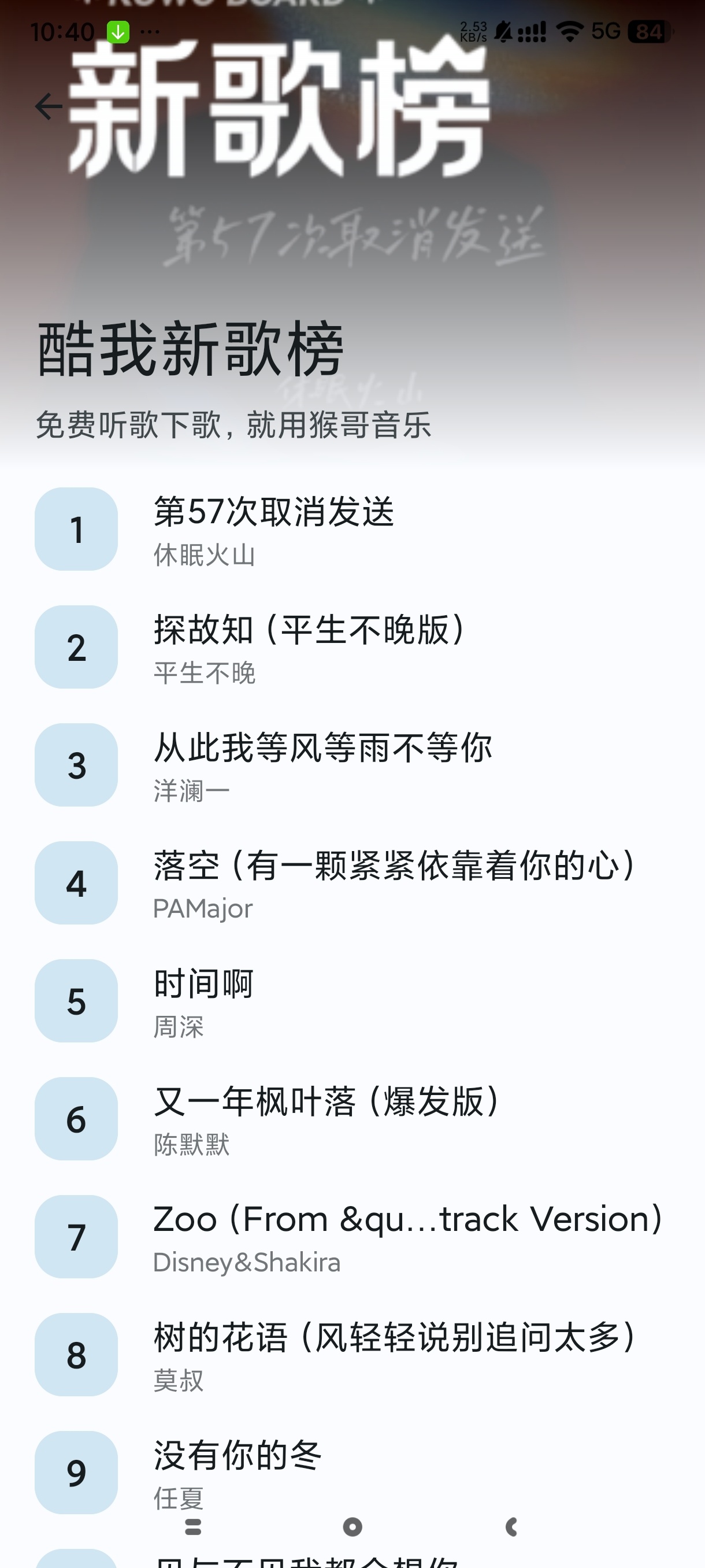Open recent apps from the navigation bar

(193, 1526)
